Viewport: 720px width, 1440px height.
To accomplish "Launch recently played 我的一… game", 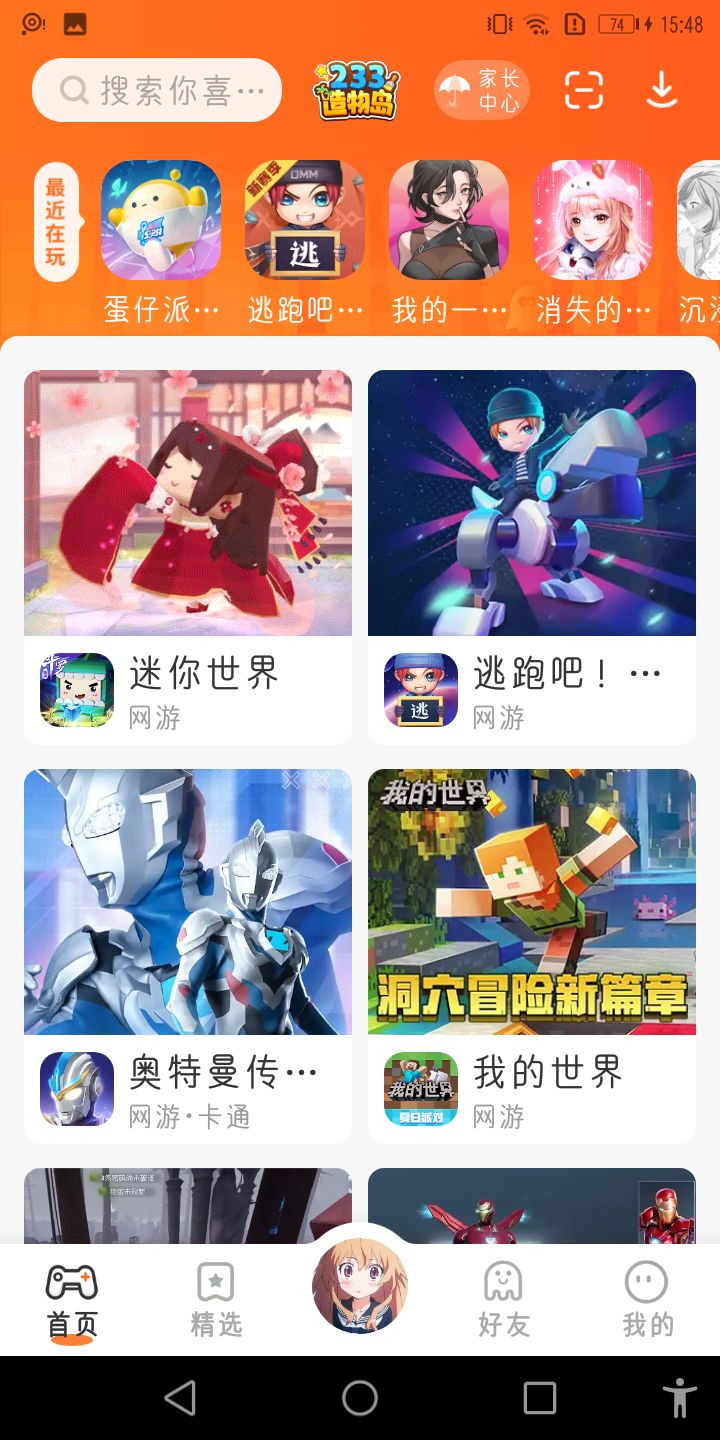I will pos(449,220).
